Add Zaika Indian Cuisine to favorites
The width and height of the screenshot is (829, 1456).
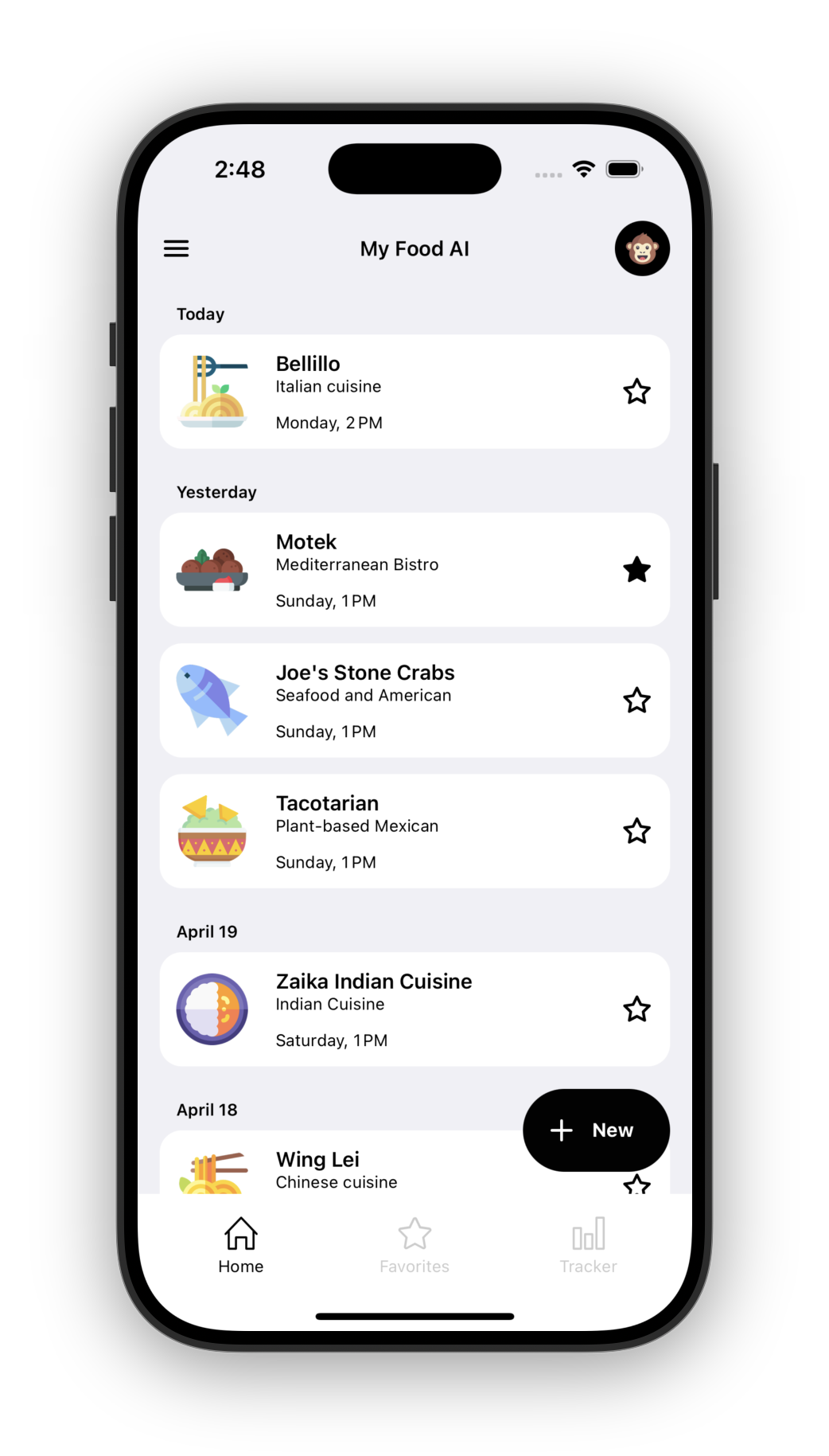[636, 1009]
